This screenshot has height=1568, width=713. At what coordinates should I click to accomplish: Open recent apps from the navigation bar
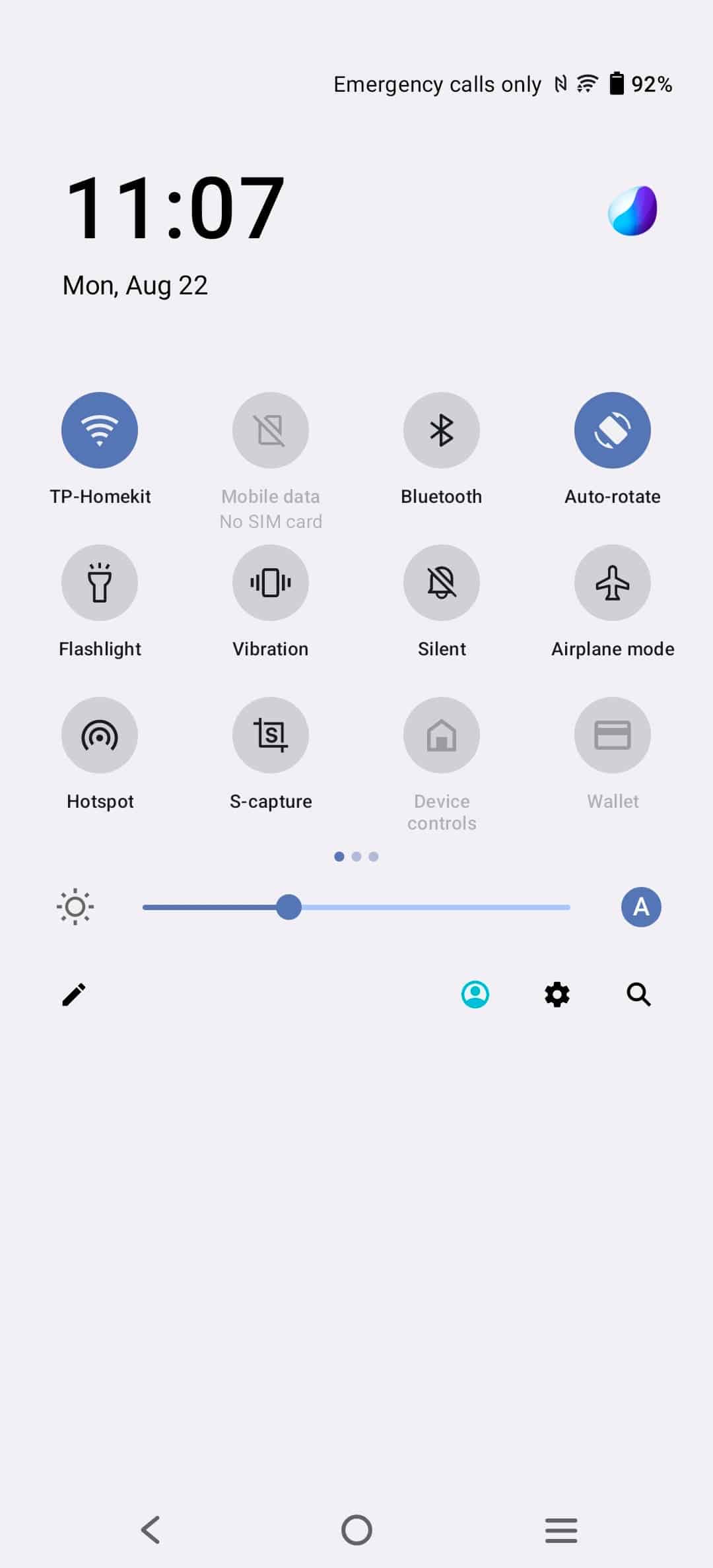(x=561, y=1530)
